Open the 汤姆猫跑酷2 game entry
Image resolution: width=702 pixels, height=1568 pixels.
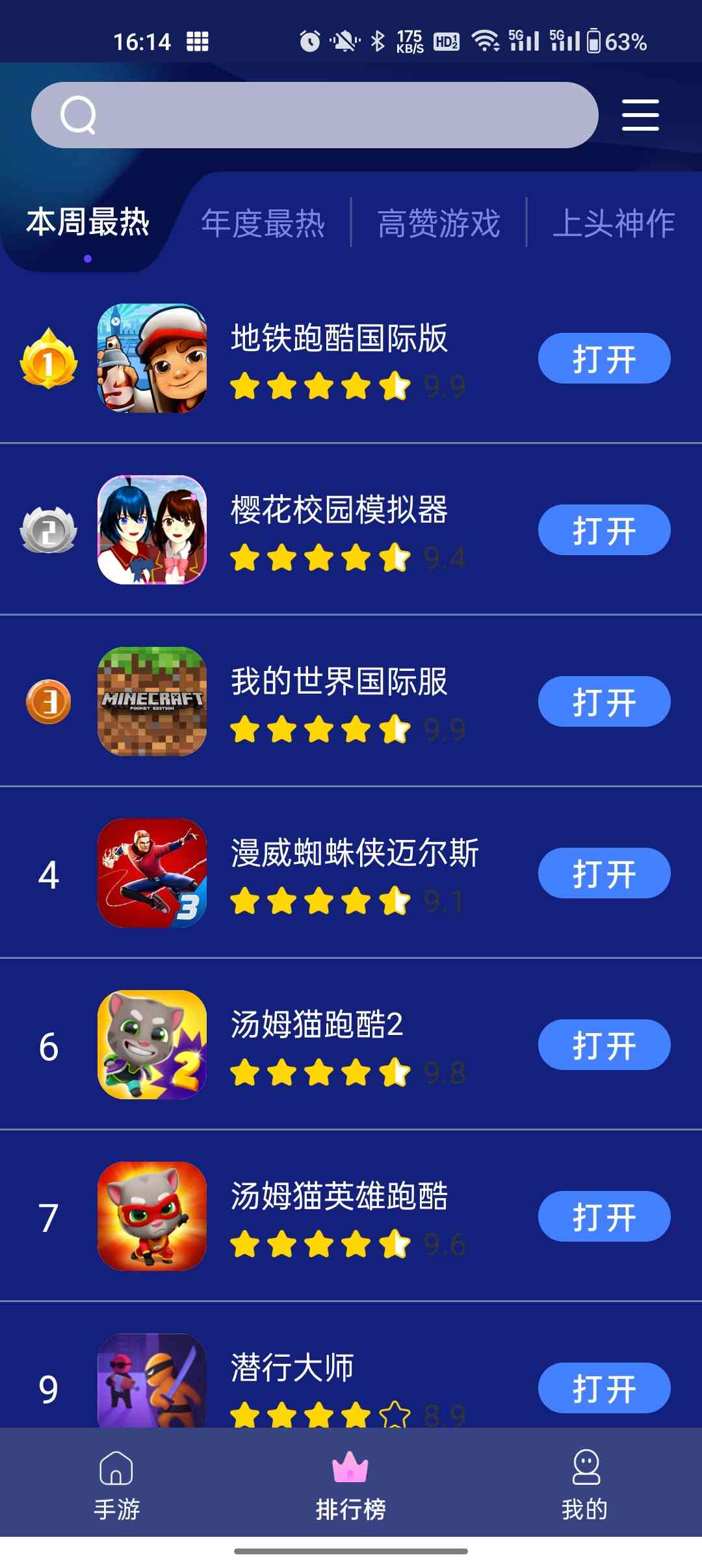pos(351,1045)
